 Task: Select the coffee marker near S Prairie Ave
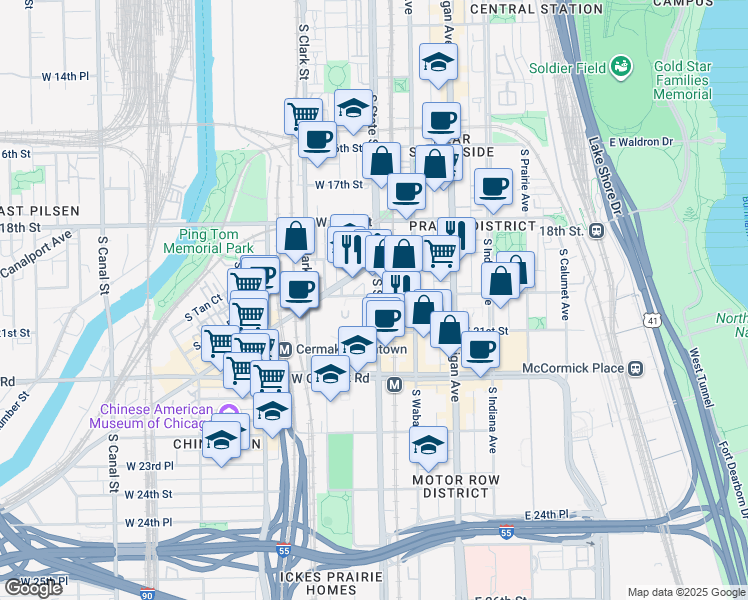click(x=492, y=186)
